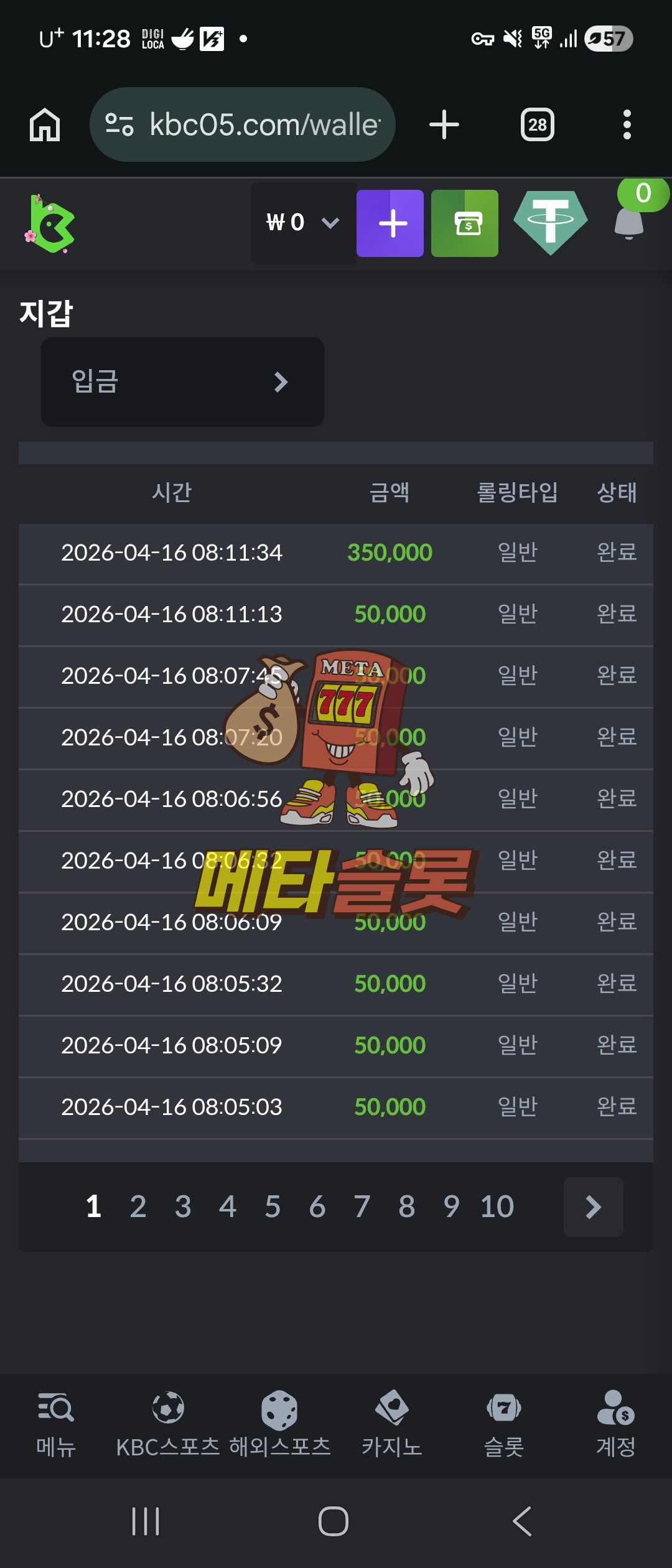Open the Tether crypto icon

coord(551,222)
